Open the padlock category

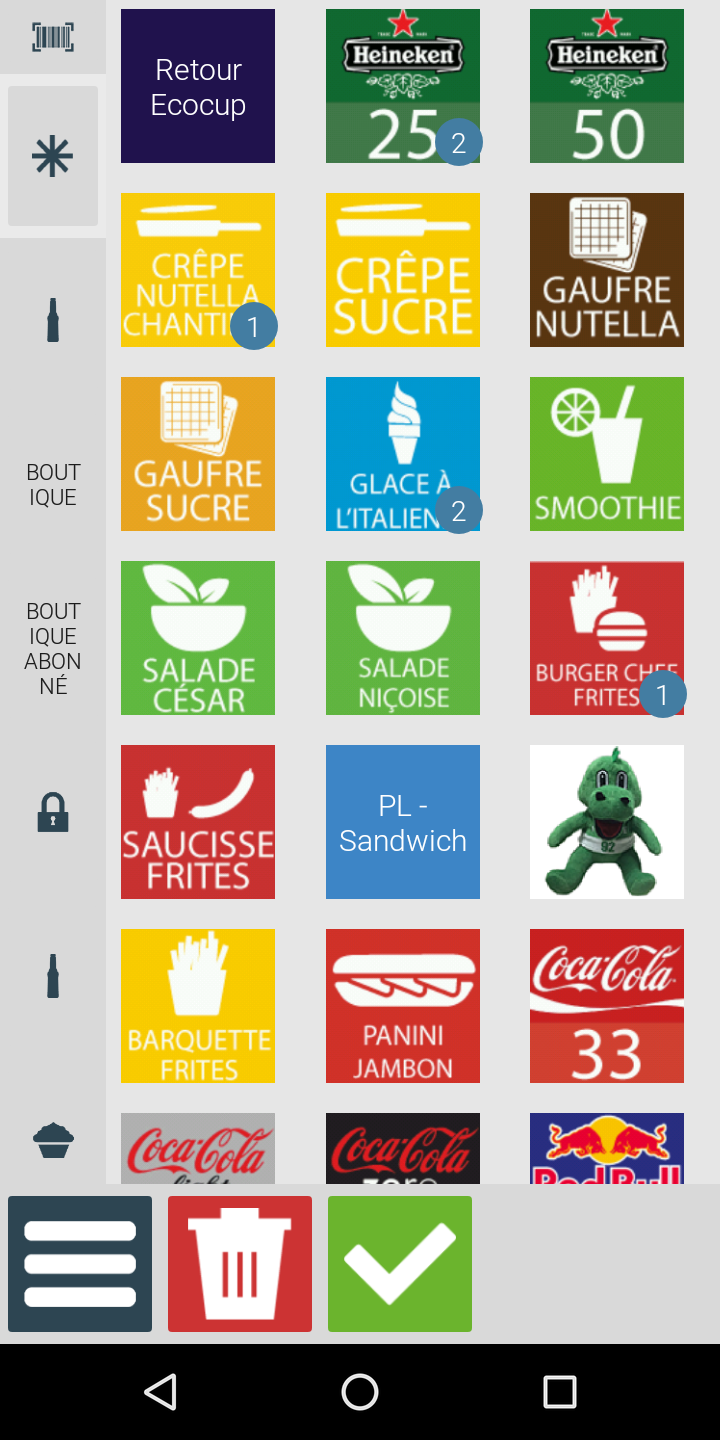click(x=53, y=812)
